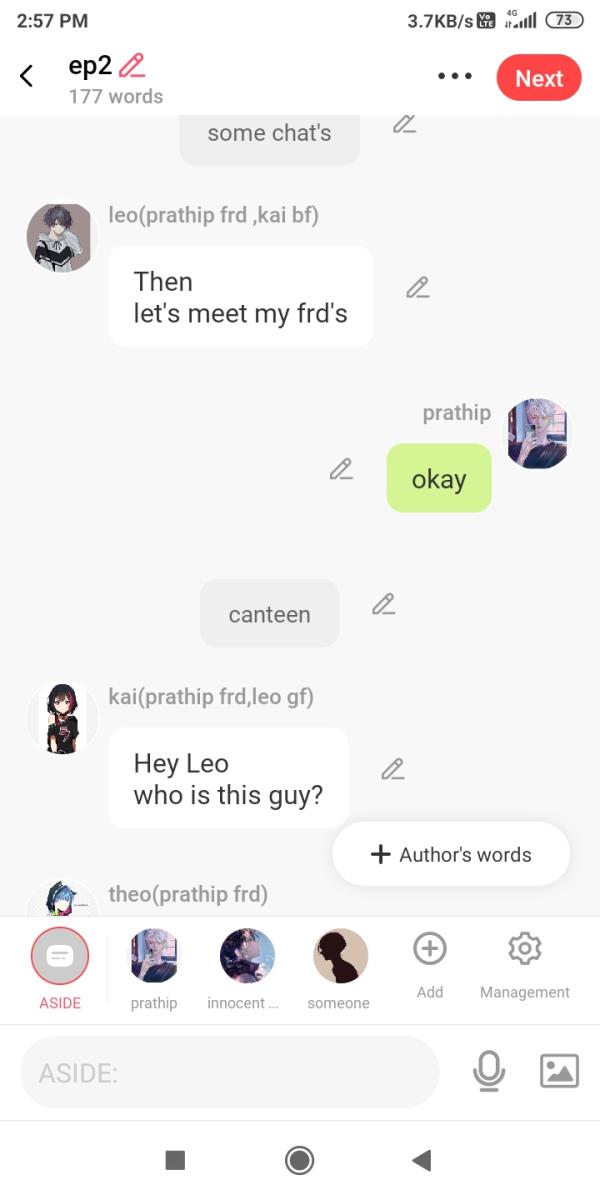Open character Management settings
The image size is (600, 1200).
524,950
